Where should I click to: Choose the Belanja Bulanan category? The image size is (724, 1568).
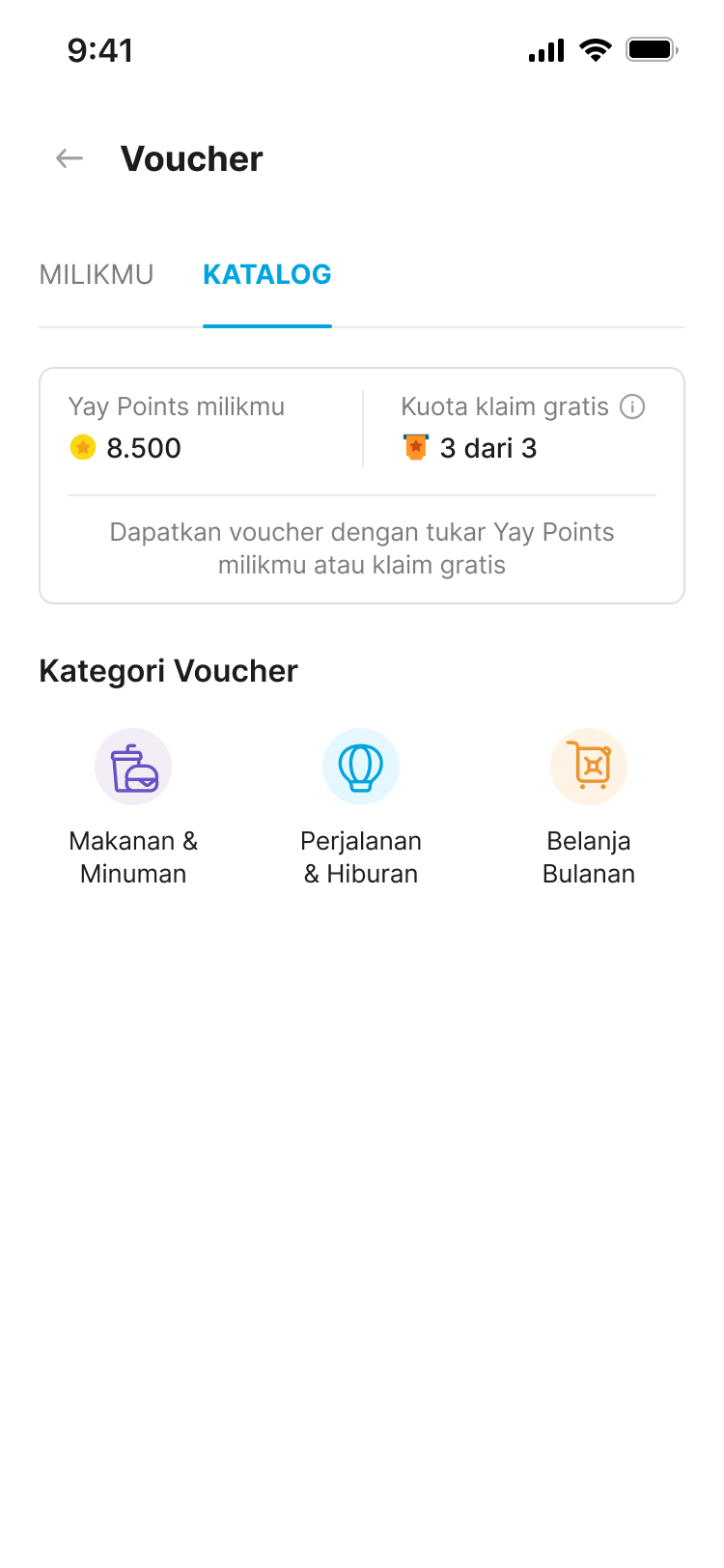coord(589,768)
